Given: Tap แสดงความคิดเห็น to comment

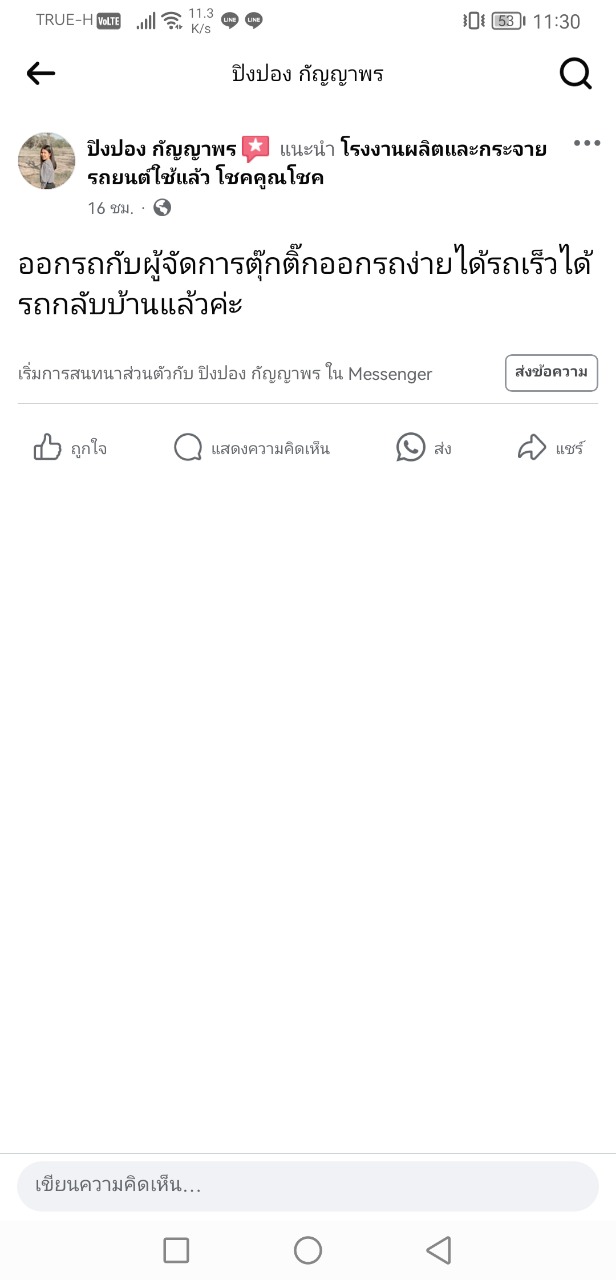Looking at the screenshot, I should [252, 448].
